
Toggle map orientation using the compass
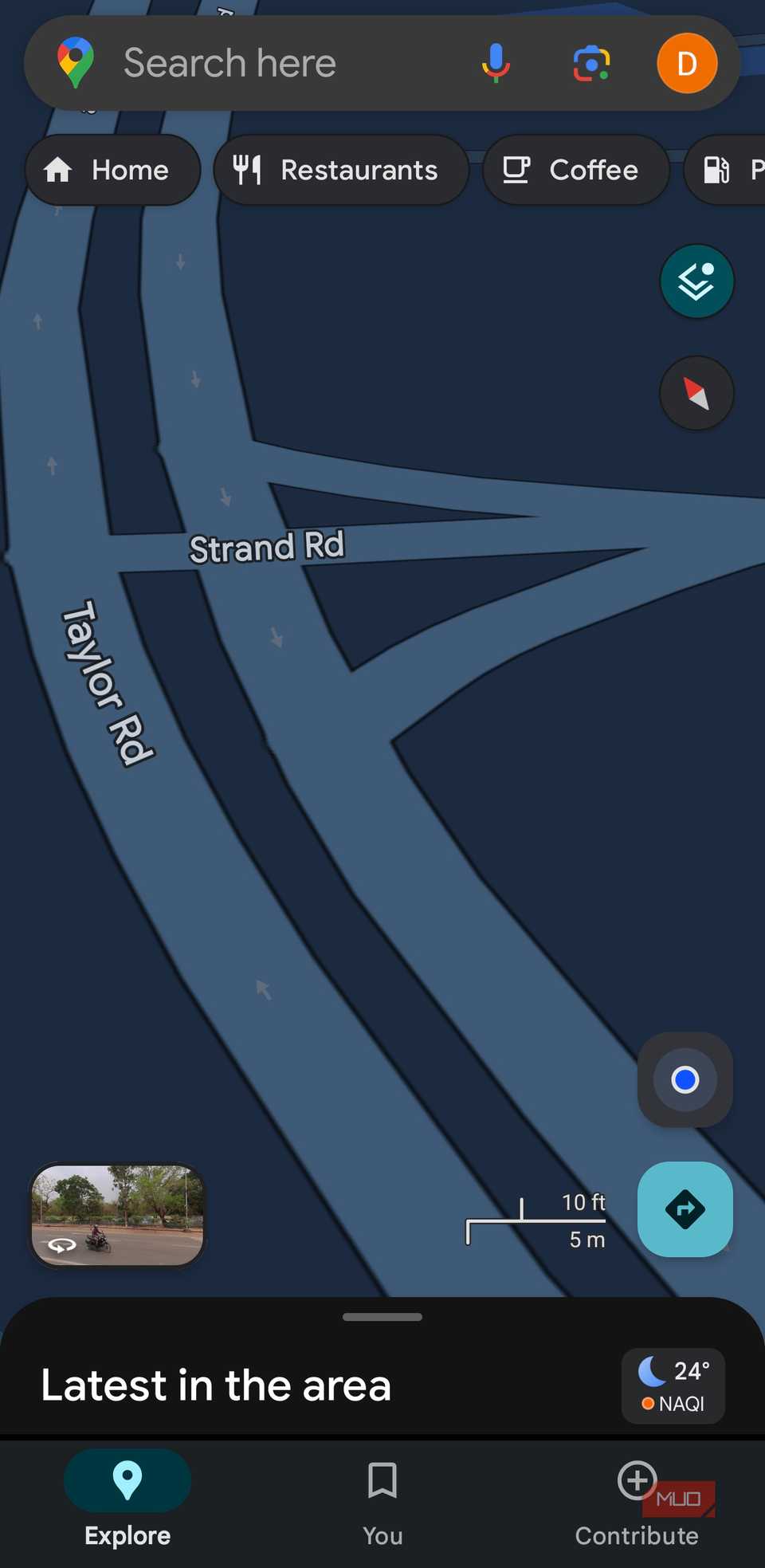coord(696,393)
